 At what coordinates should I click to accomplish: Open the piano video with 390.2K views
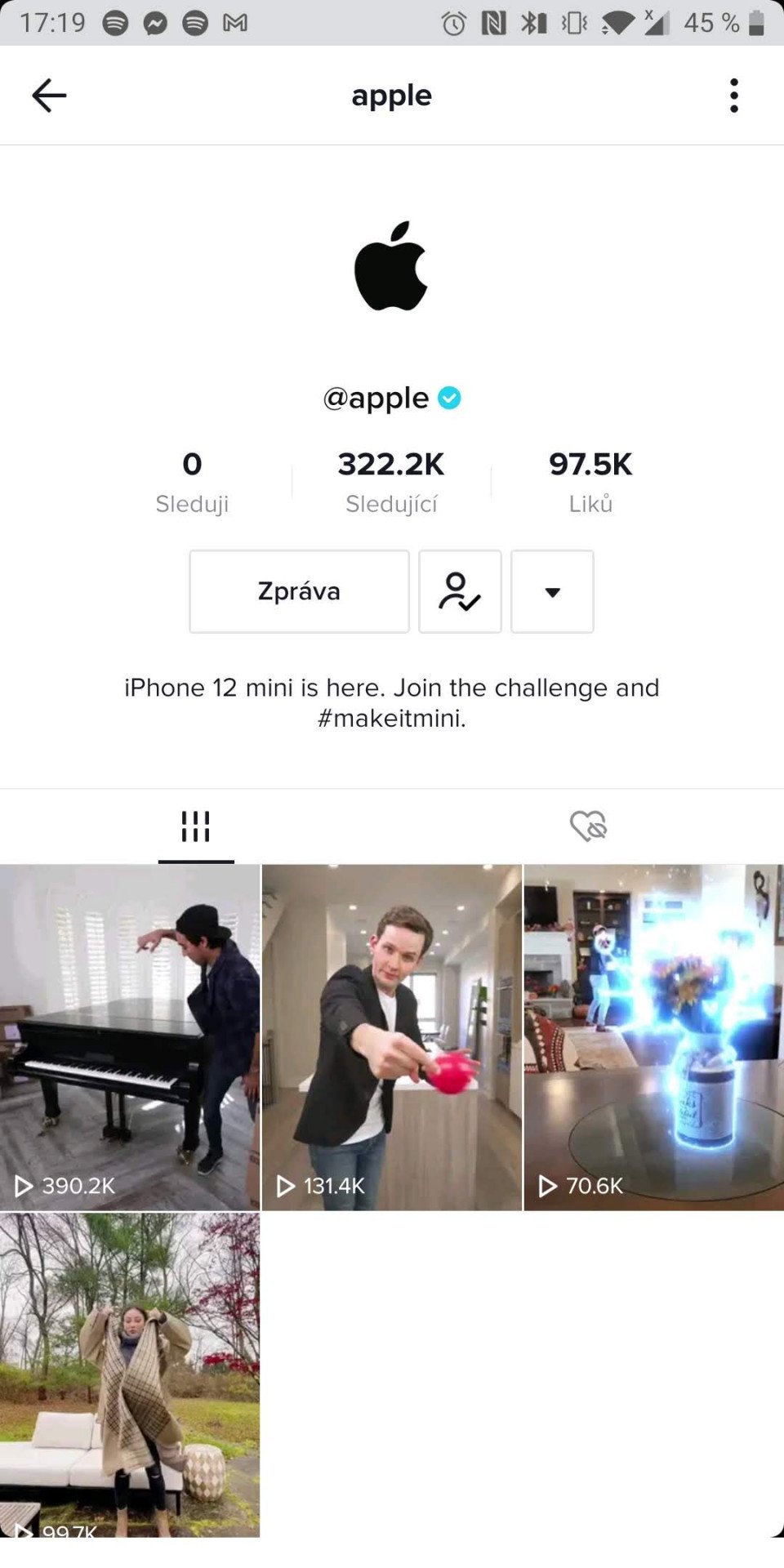click(130, 1037)
